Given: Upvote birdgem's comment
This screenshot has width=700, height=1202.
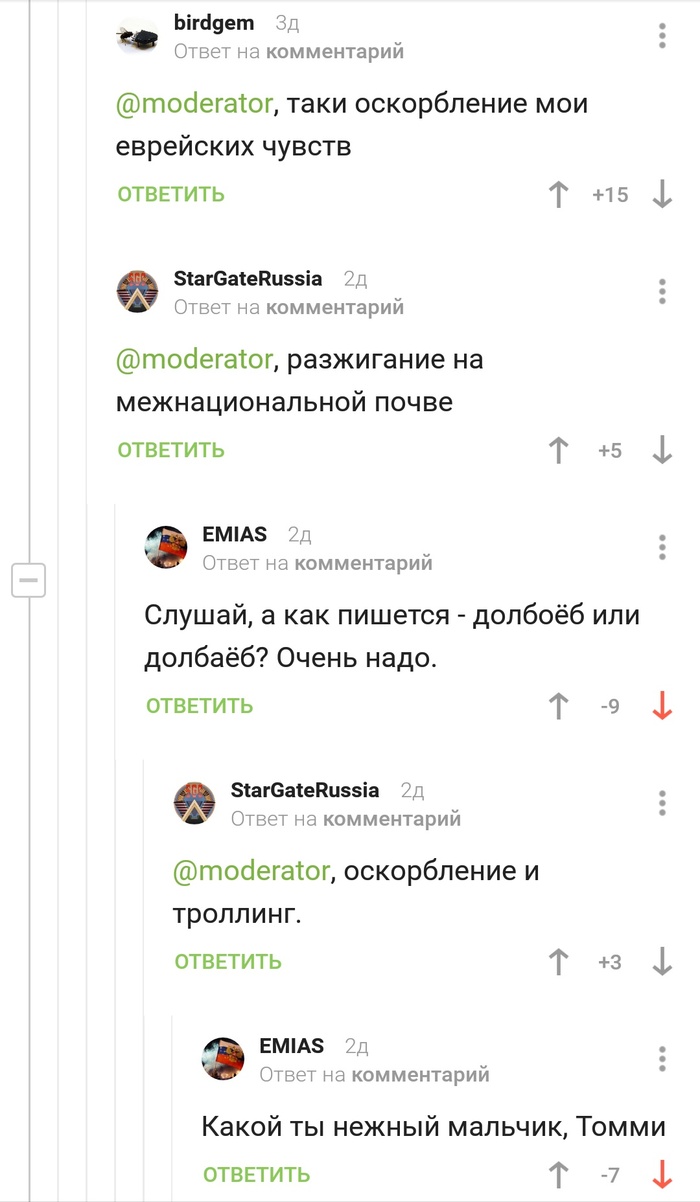Looking at the screenshot, I should pos(559,194).
